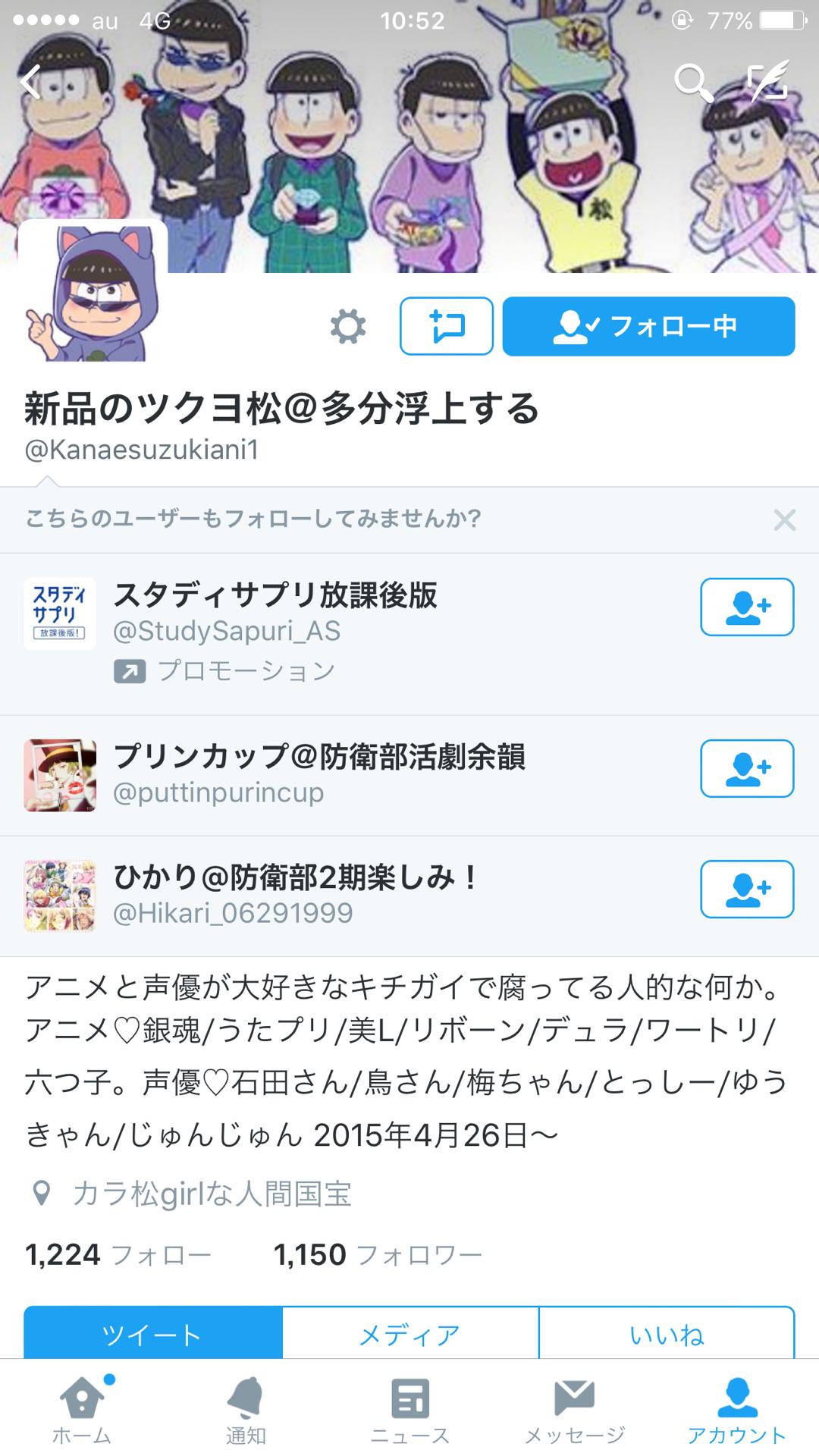This screenshot has width=819, height=1456.
Task: Follow プリンカップ@防衛部活劇余韻
Action: 747,768
